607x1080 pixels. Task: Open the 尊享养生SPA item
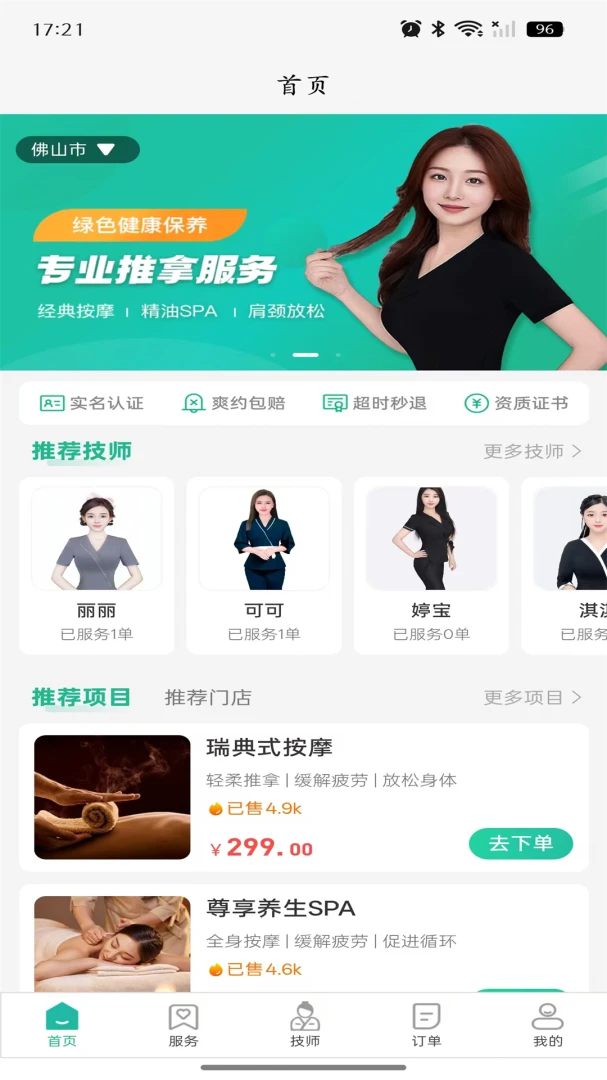(303, 939)
